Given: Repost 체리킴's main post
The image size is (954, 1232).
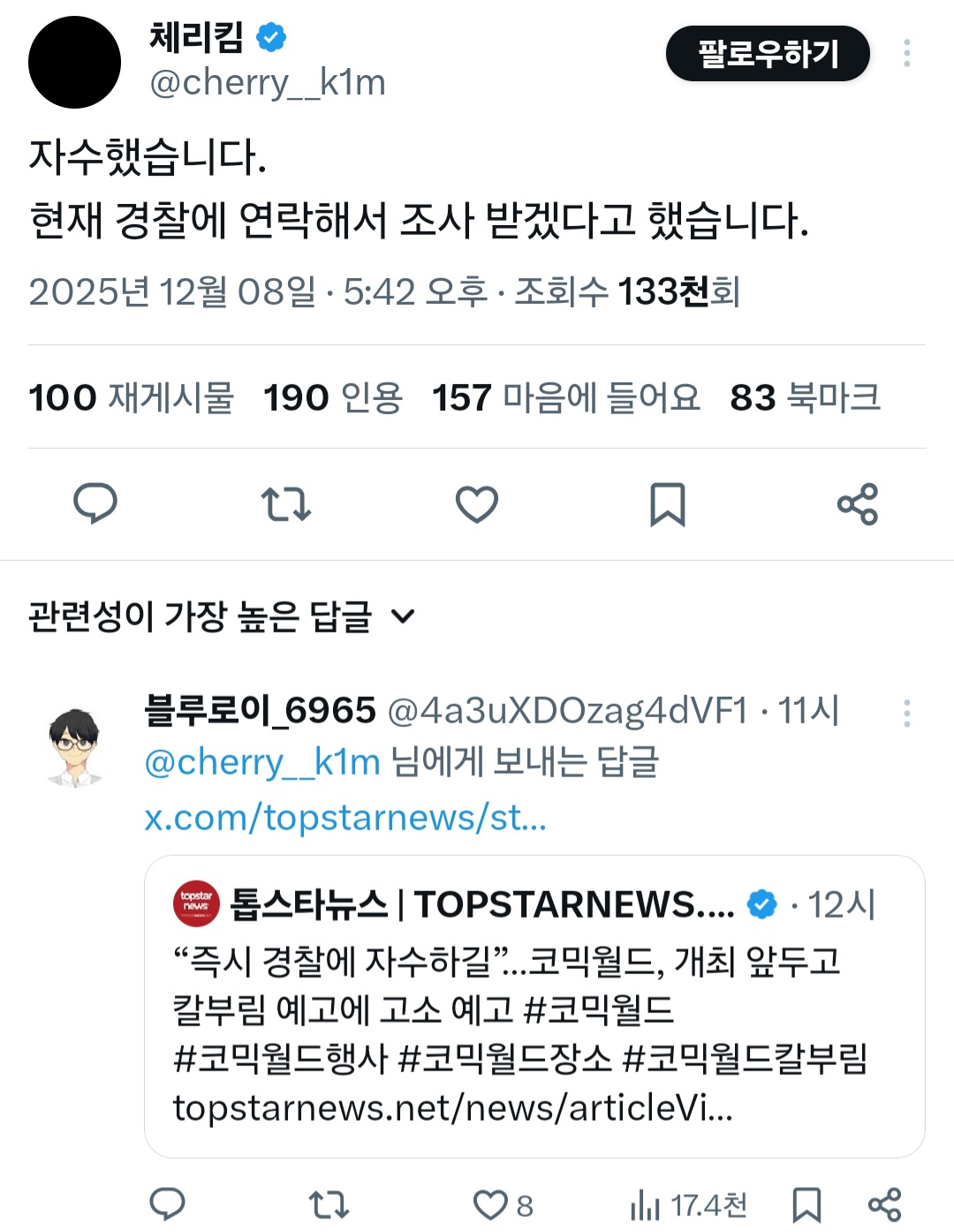Looking at the screenshot, I should click(285, 504).
